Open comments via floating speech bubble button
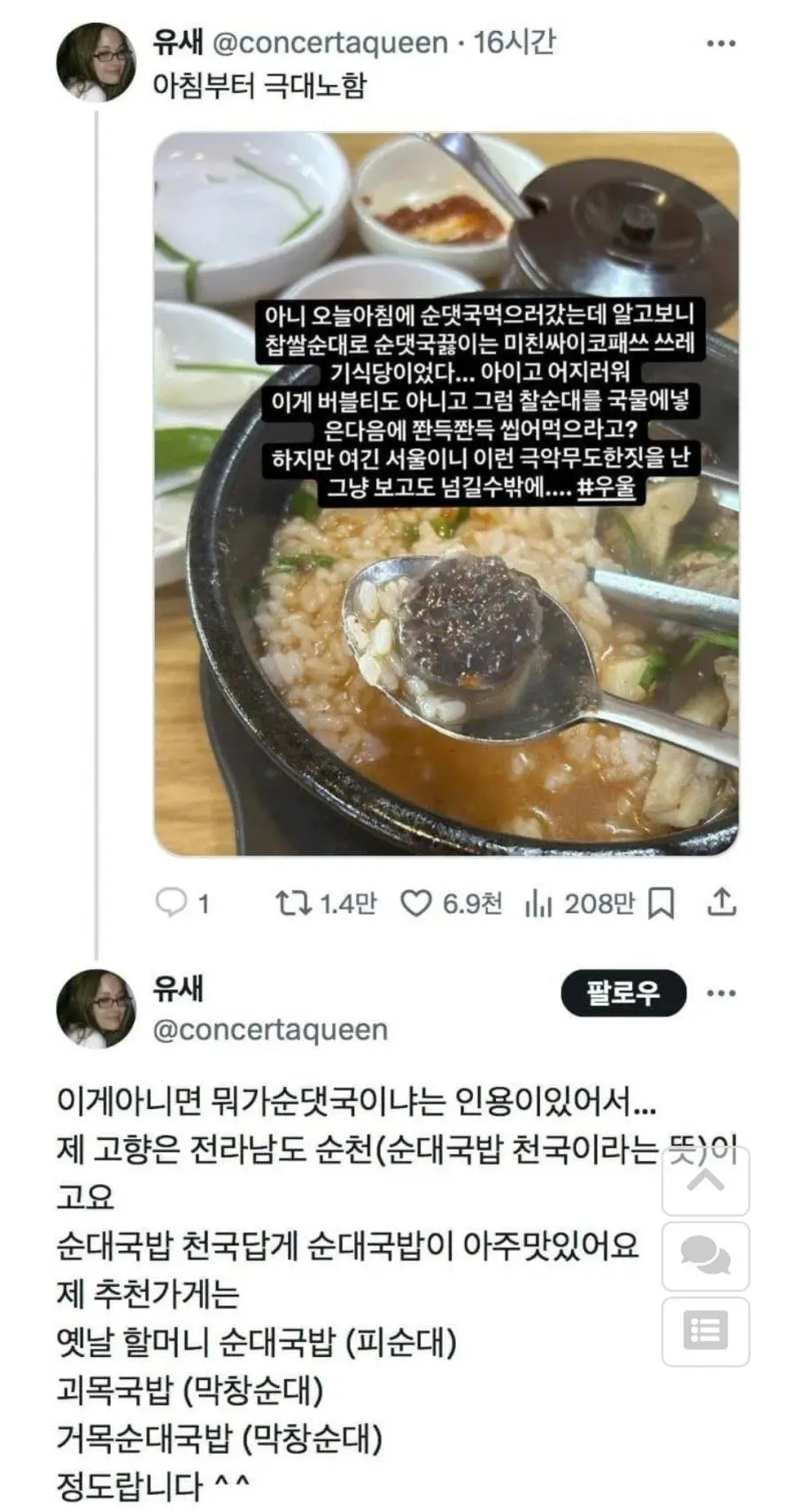This screenshot has width=797, height=1512. click(705, 1256)
